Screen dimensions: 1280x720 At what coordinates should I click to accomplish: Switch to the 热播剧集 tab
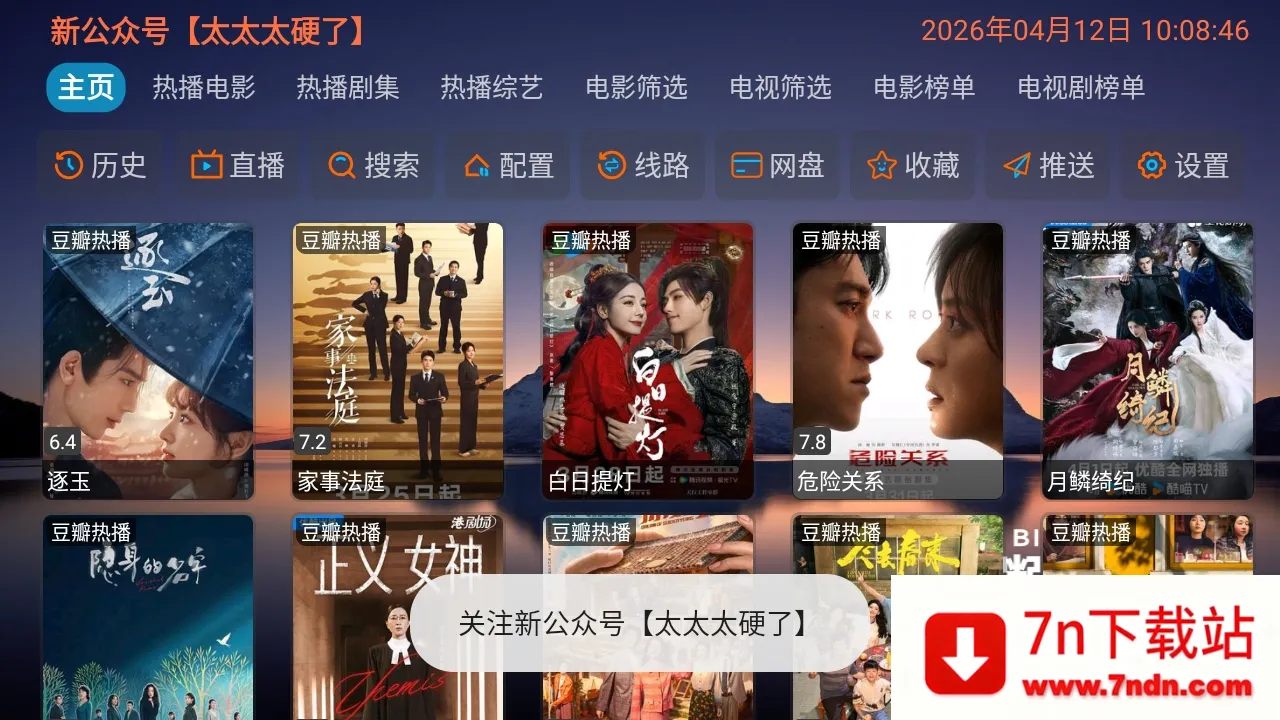tap(348, 88)
